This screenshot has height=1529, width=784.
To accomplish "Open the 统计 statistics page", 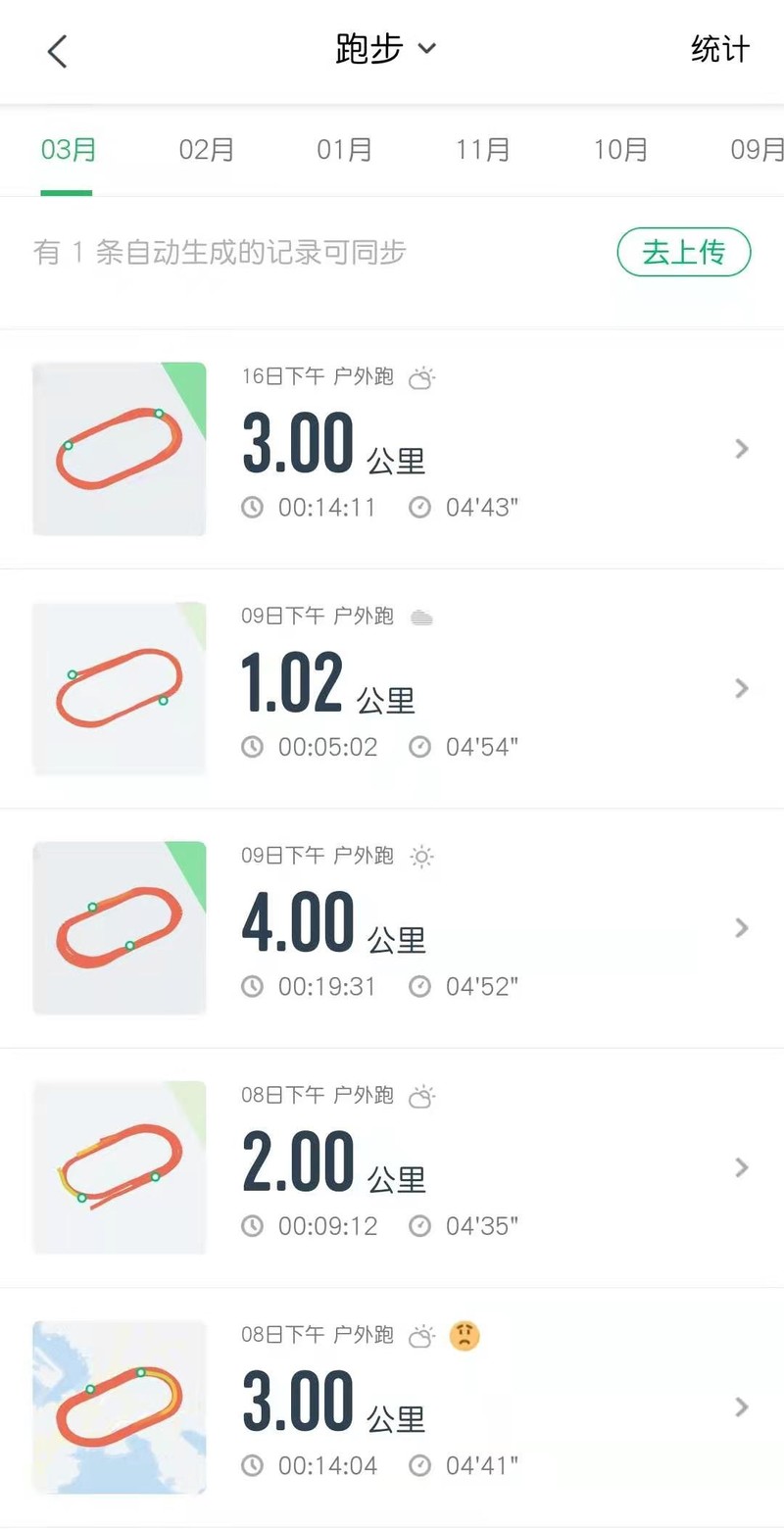I will pos(722,50).
